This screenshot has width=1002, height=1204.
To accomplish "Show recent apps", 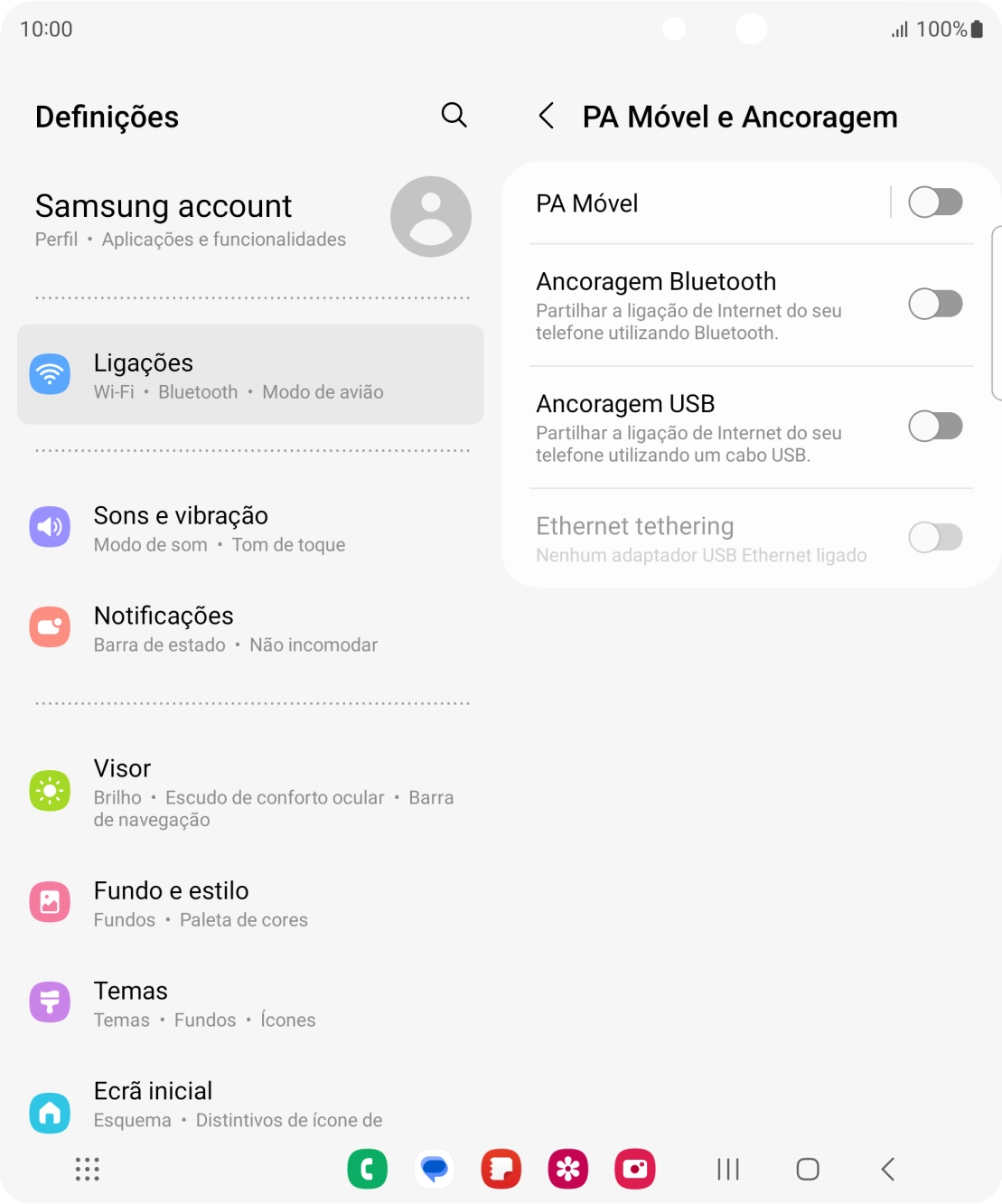I will pyautogui.click(x=728, y=1170).
